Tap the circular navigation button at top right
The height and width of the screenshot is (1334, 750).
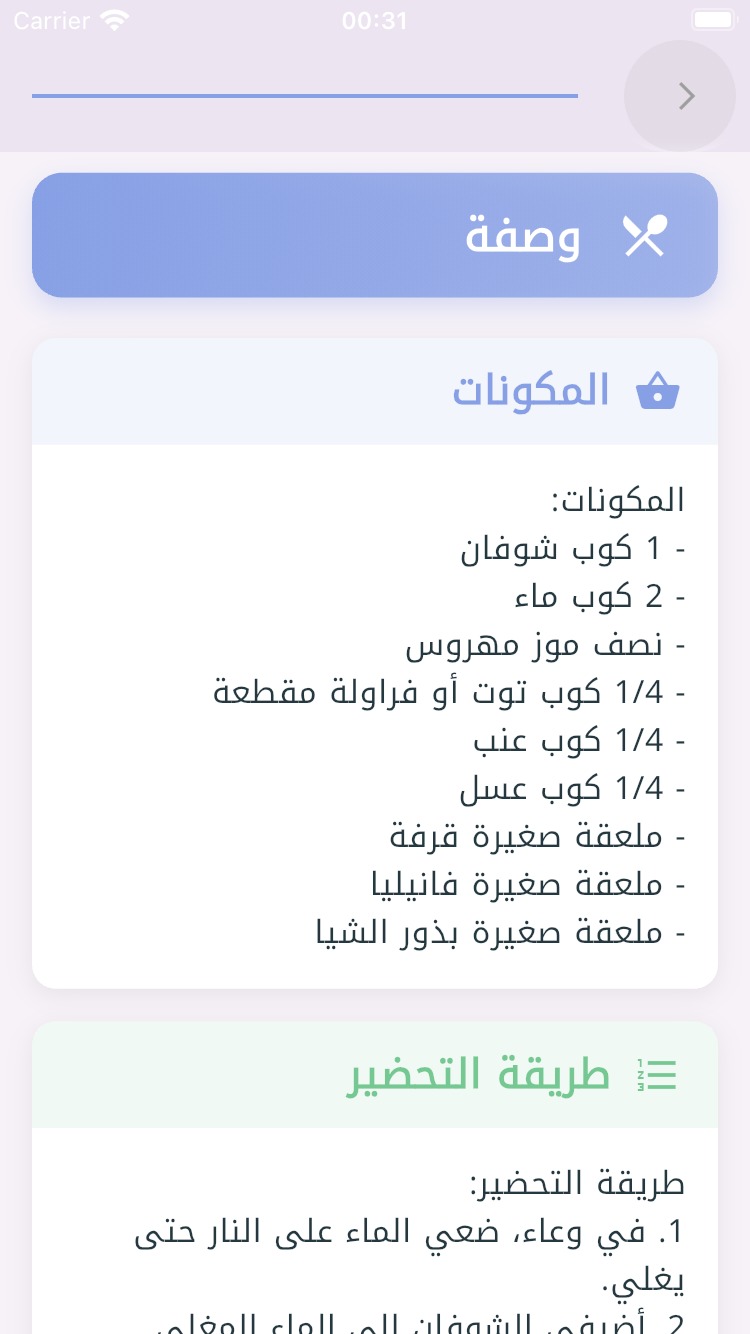pos(680,95)
